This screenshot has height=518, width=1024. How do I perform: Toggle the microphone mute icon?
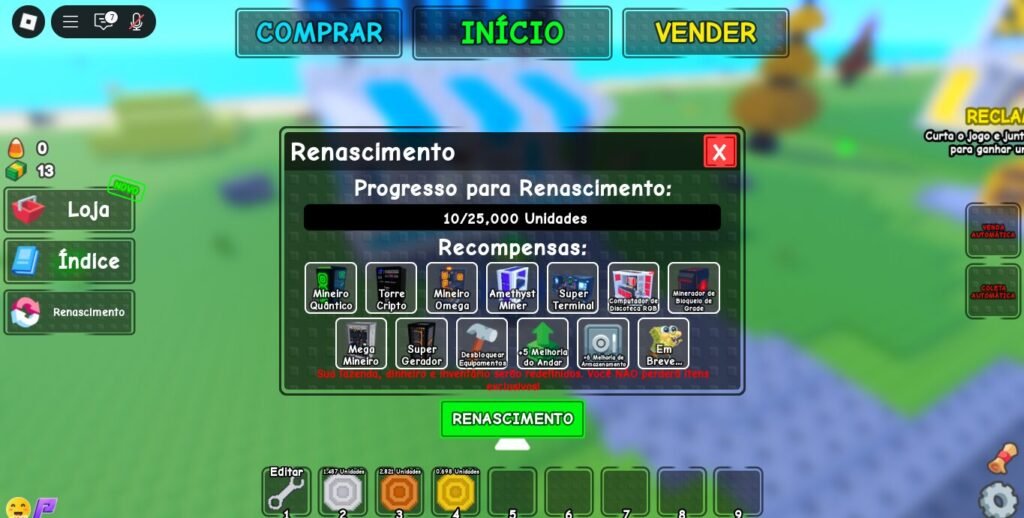136,21
